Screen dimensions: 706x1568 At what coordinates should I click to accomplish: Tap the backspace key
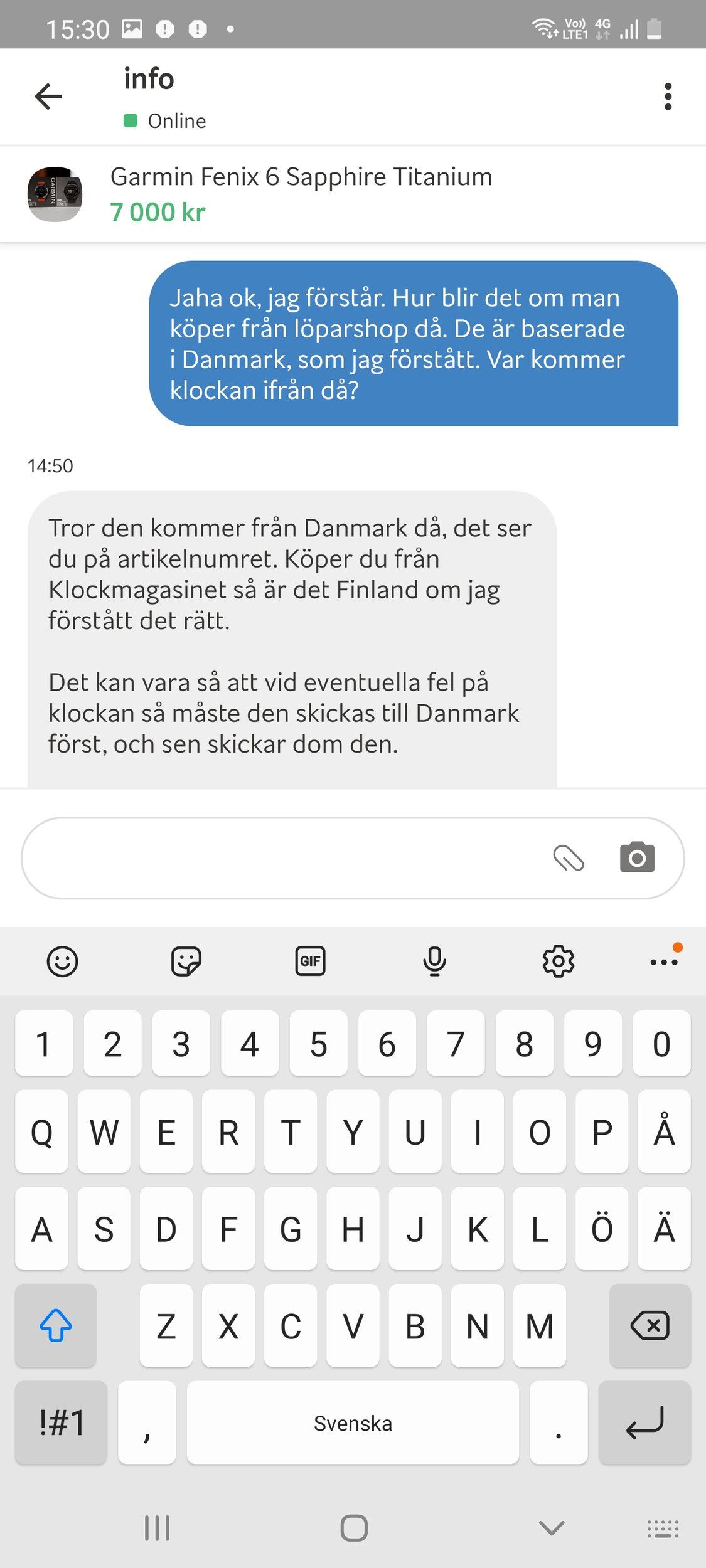[650, 1327]
